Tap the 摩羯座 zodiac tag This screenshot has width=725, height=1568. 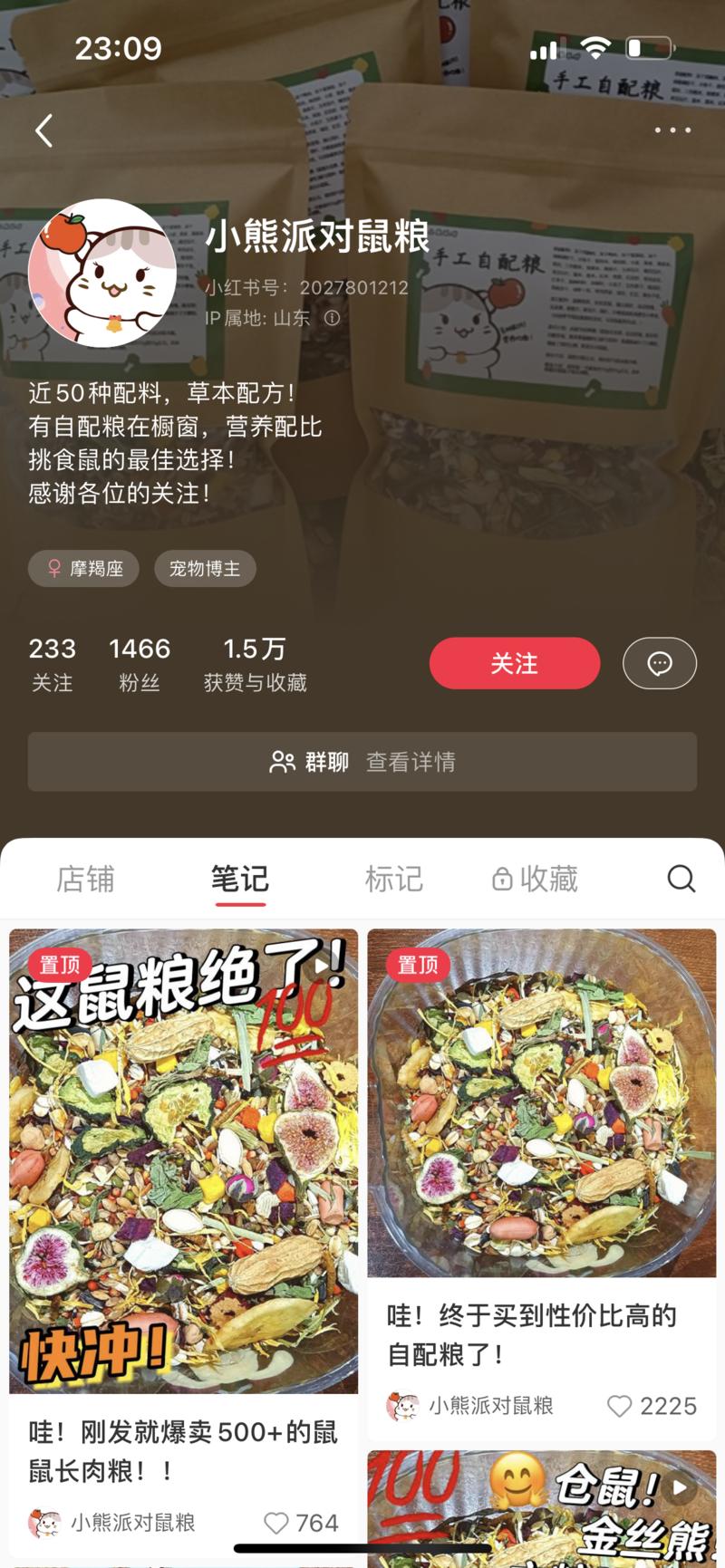82,569
